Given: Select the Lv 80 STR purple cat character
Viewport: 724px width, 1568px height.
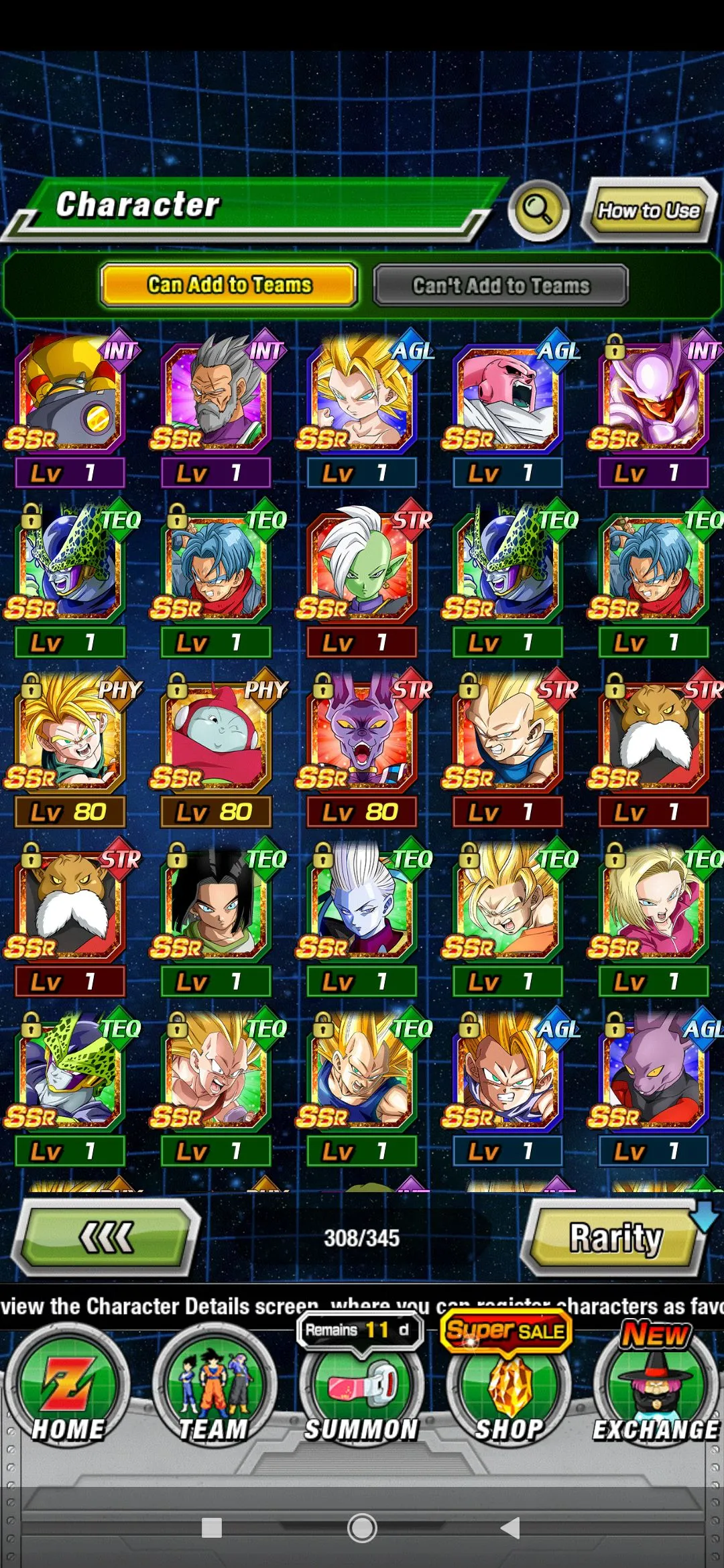Looking at the screenshot, I should coord(361,737).
